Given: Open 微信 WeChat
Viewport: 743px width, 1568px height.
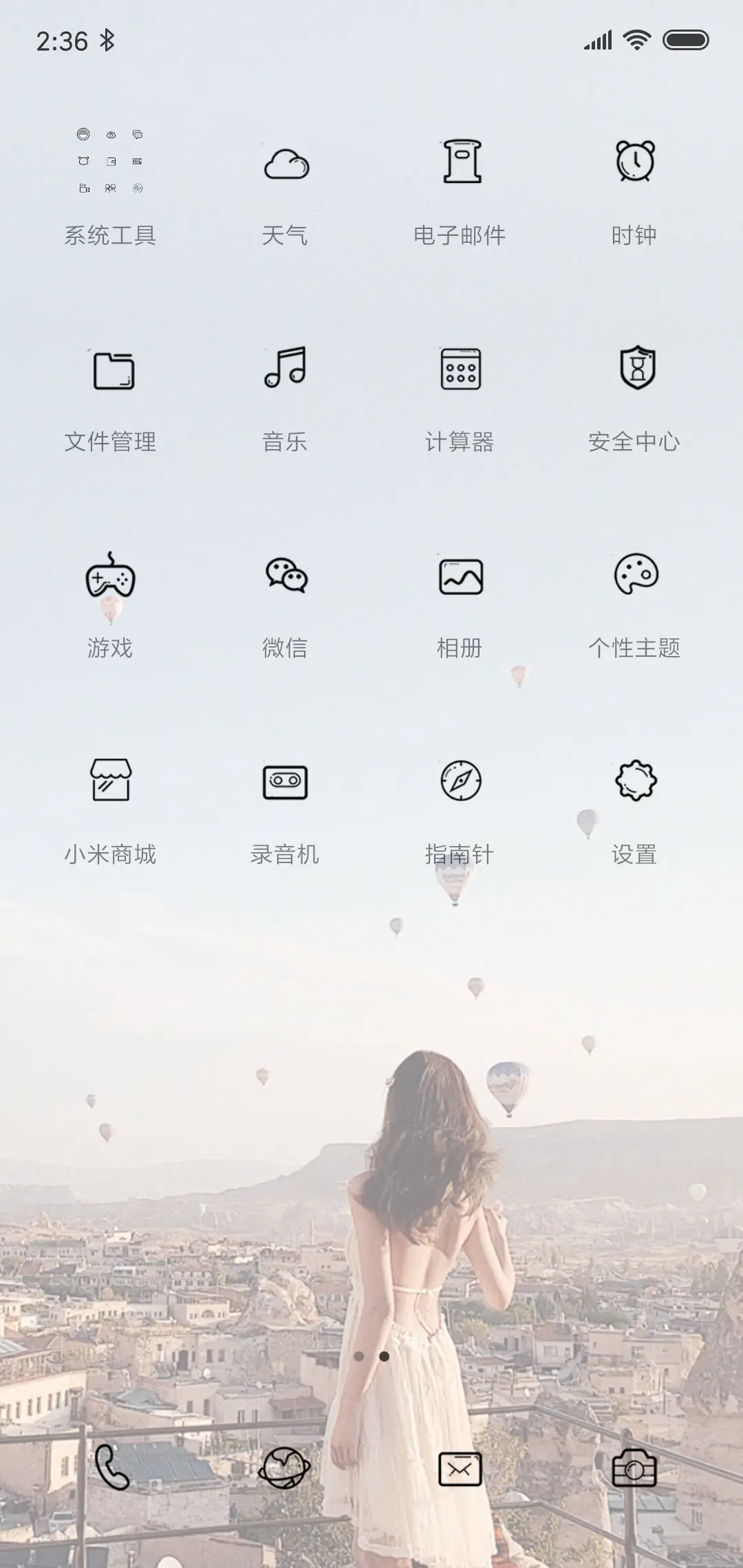Looking at the screenshot, I should (285, 576).
